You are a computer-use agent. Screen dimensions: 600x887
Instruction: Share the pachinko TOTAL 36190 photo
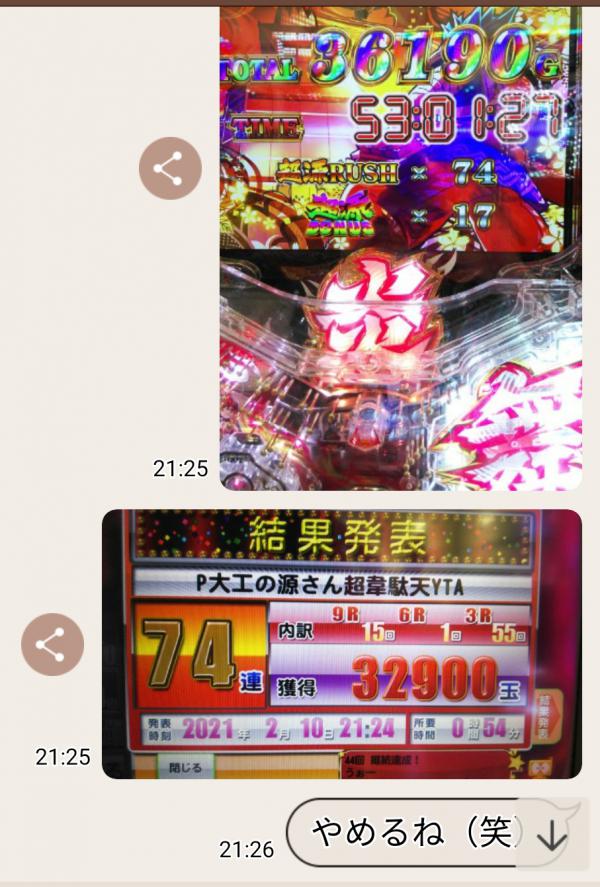pos(170,168)
